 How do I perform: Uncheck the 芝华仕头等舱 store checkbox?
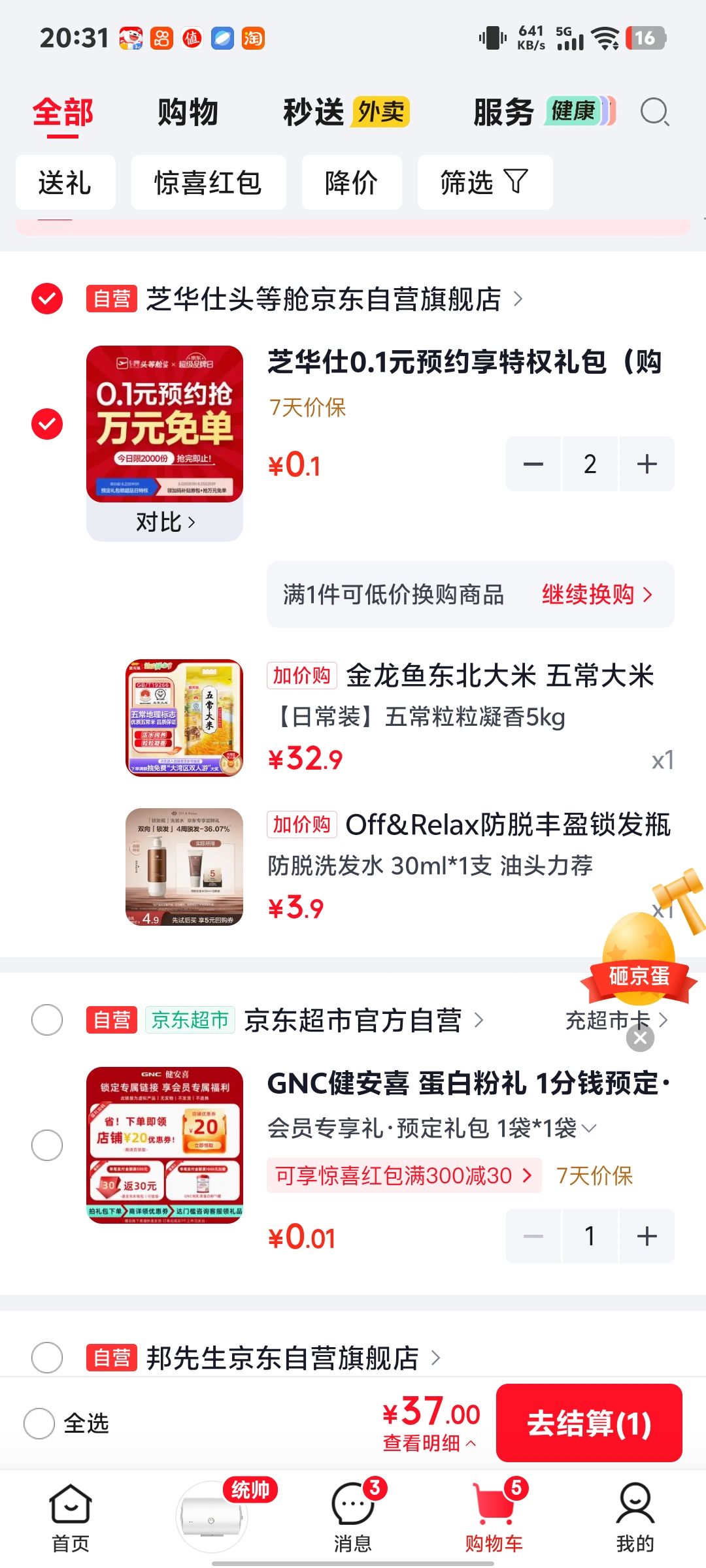pos(47,299)
